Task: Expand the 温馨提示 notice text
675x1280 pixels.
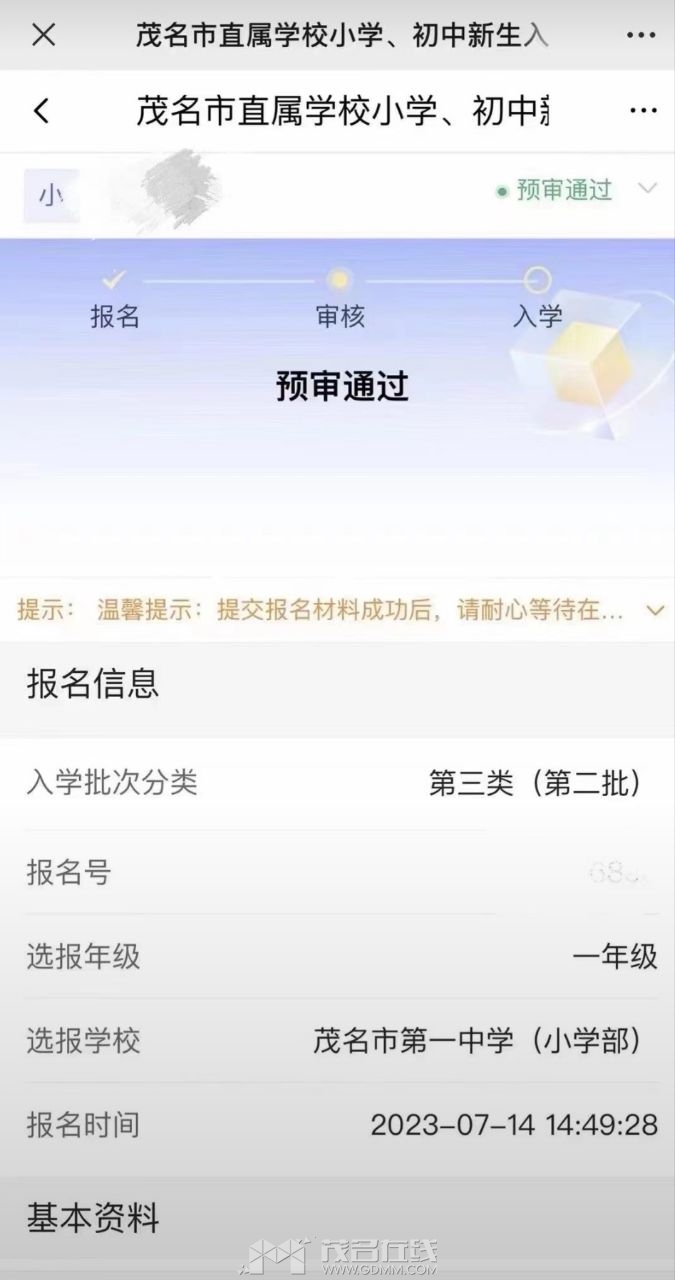Action: click(655, 609)
